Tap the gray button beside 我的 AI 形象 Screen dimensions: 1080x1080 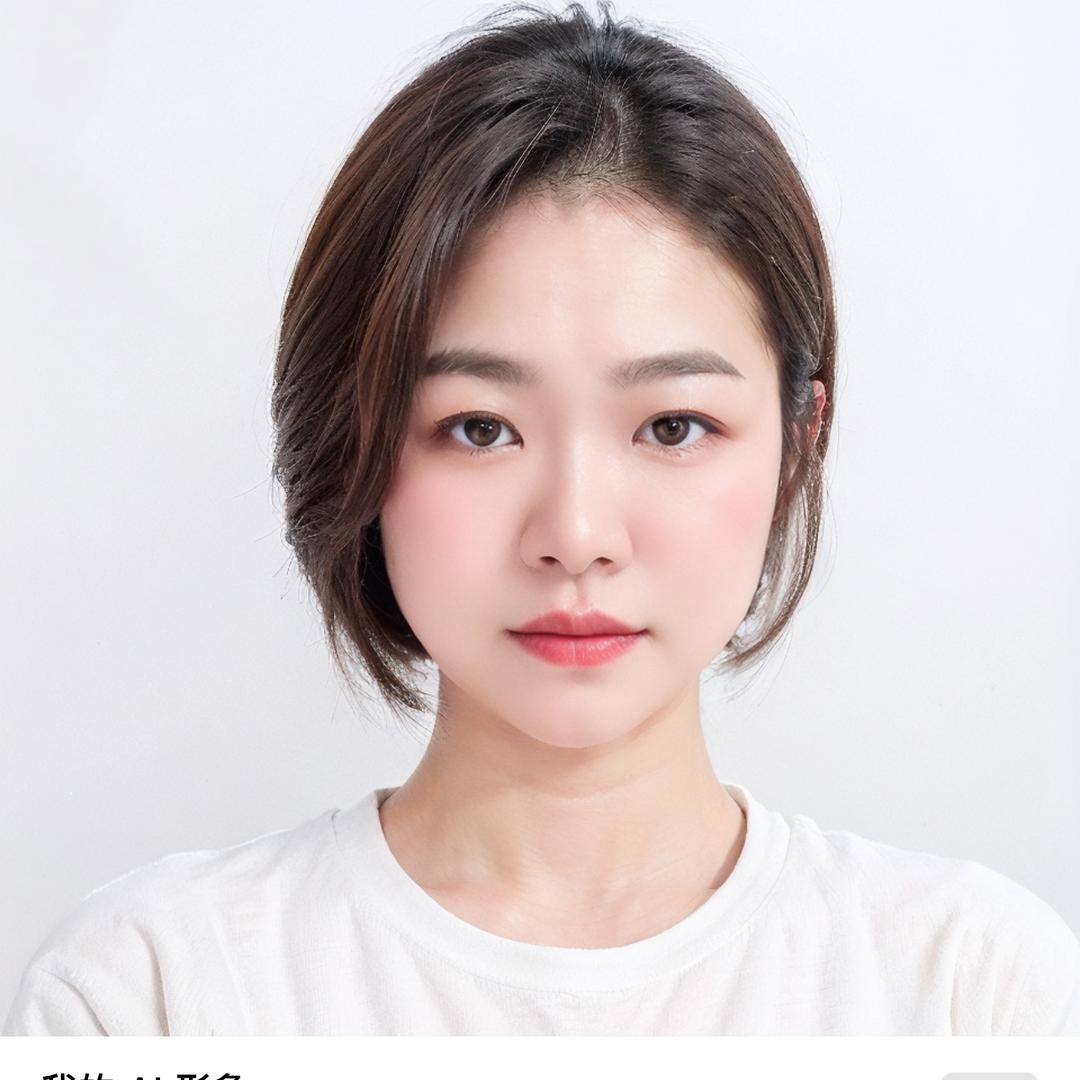pos(990,1076)
